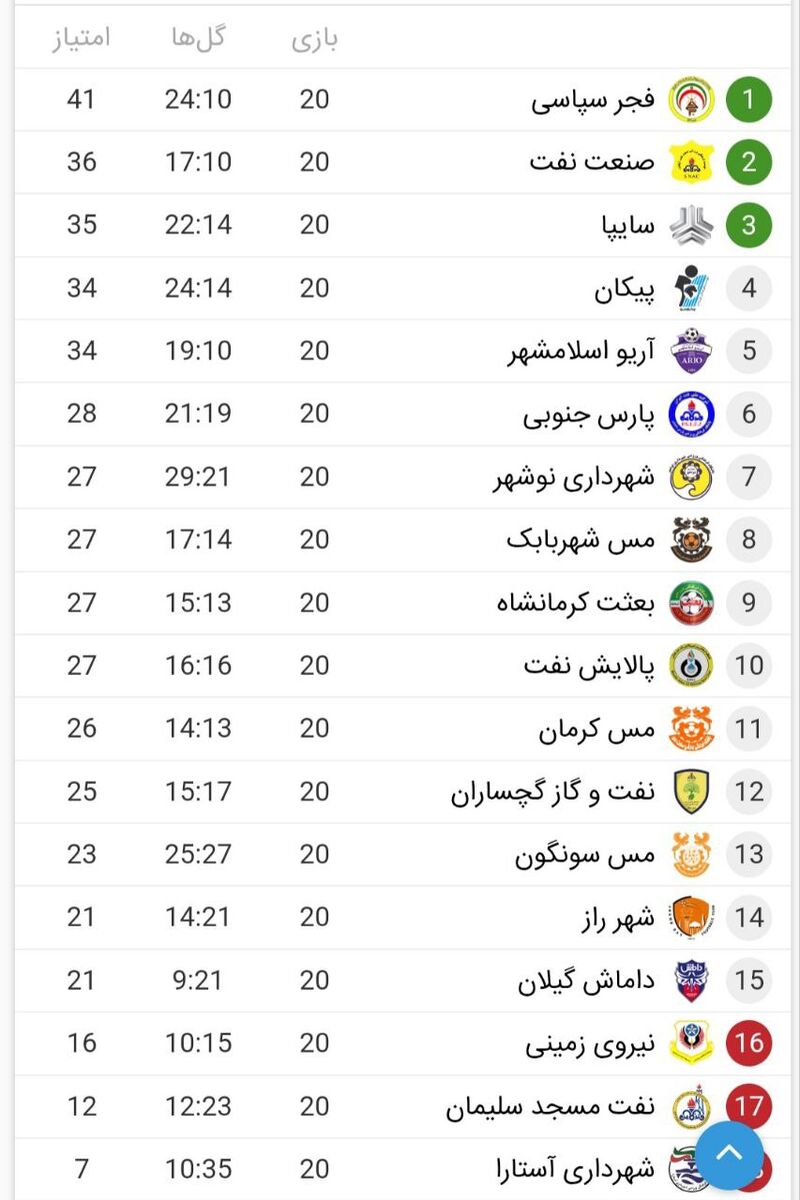Screen dimensions: 800x1200
Task: Select rank badge number 16 for Niroye Zamini
Action: click(748, 1043)
